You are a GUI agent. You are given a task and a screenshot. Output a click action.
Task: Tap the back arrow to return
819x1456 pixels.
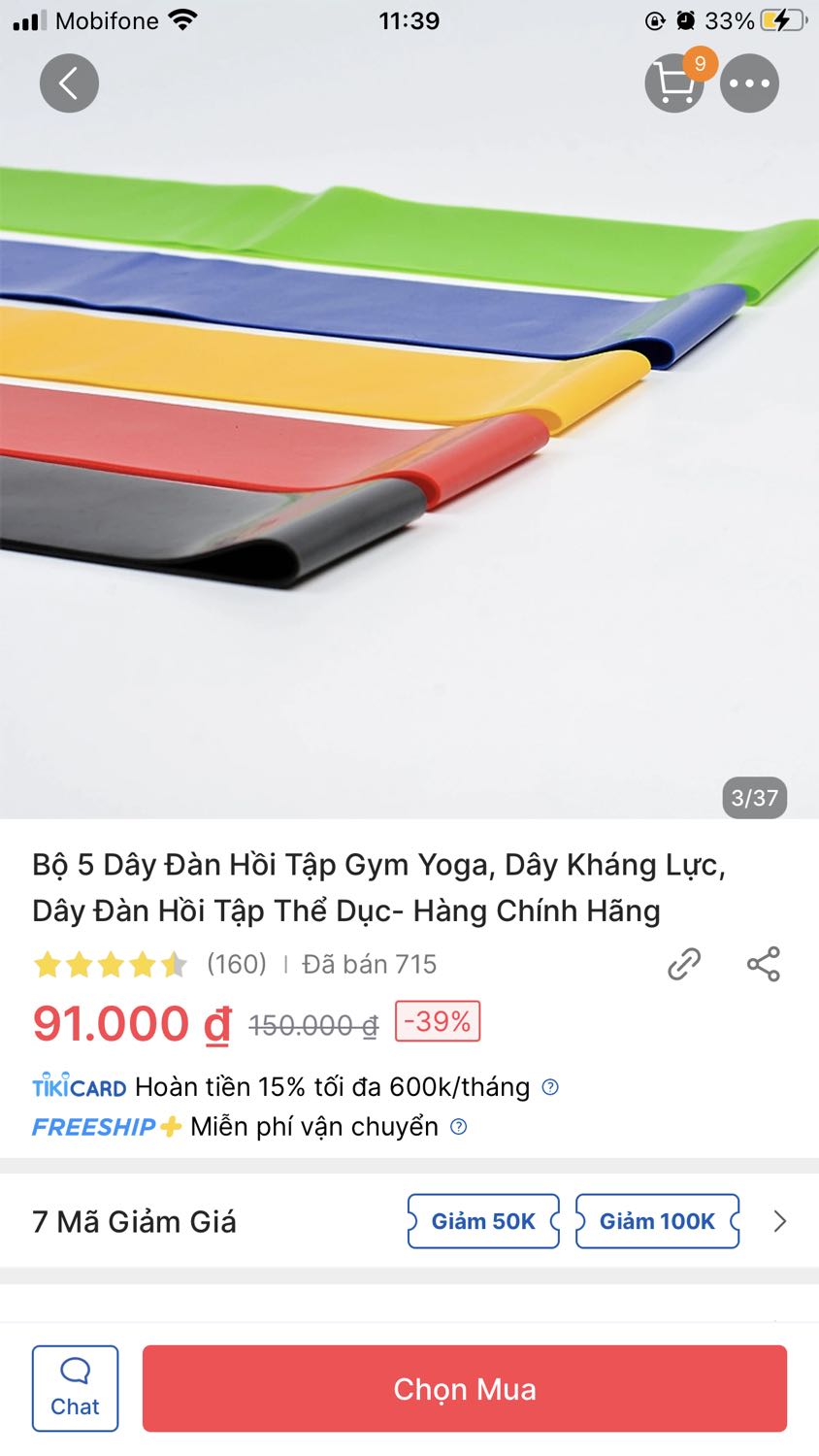click(x=68, y=83)
